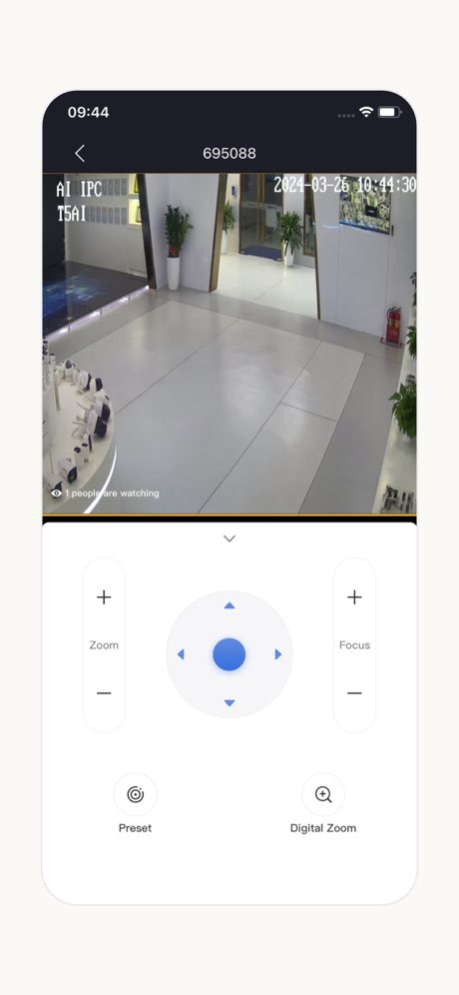Viewport: 459px width, 995px height.
Task: Tilt the camera up
Action: 229,605
